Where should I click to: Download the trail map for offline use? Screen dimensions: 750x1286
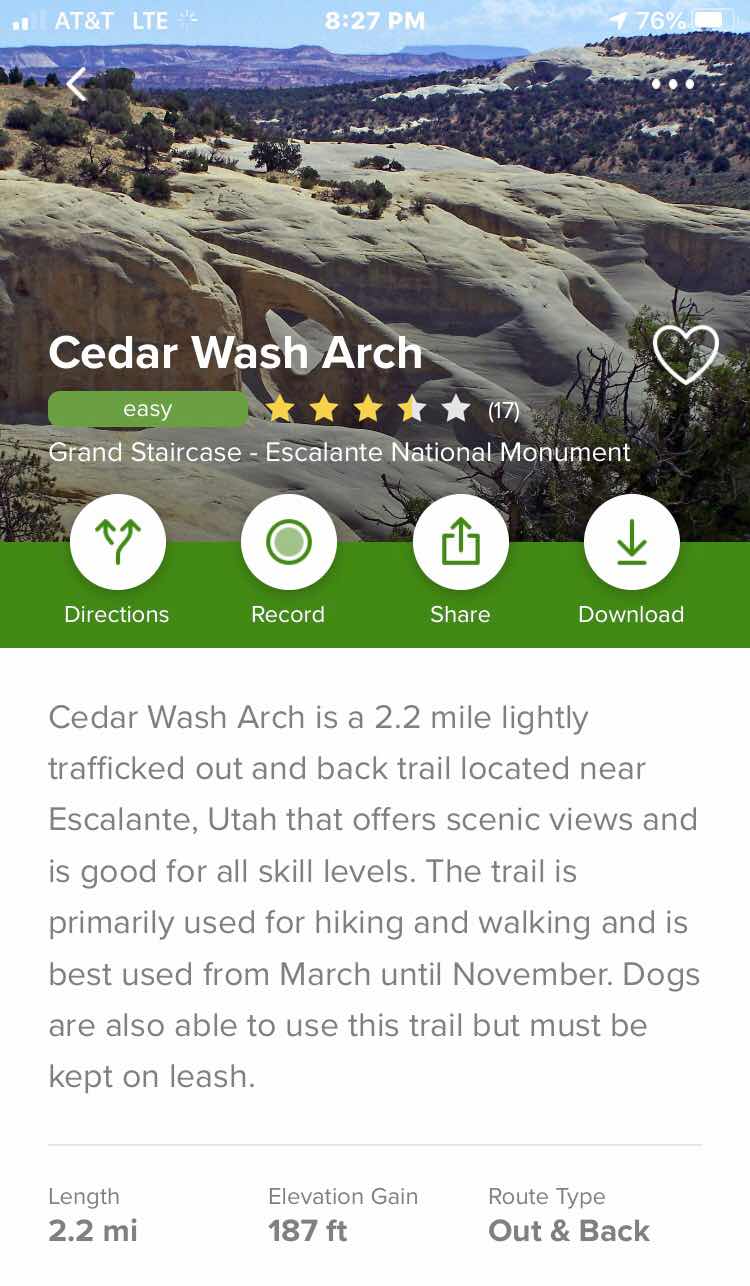[x=631, y=542]
